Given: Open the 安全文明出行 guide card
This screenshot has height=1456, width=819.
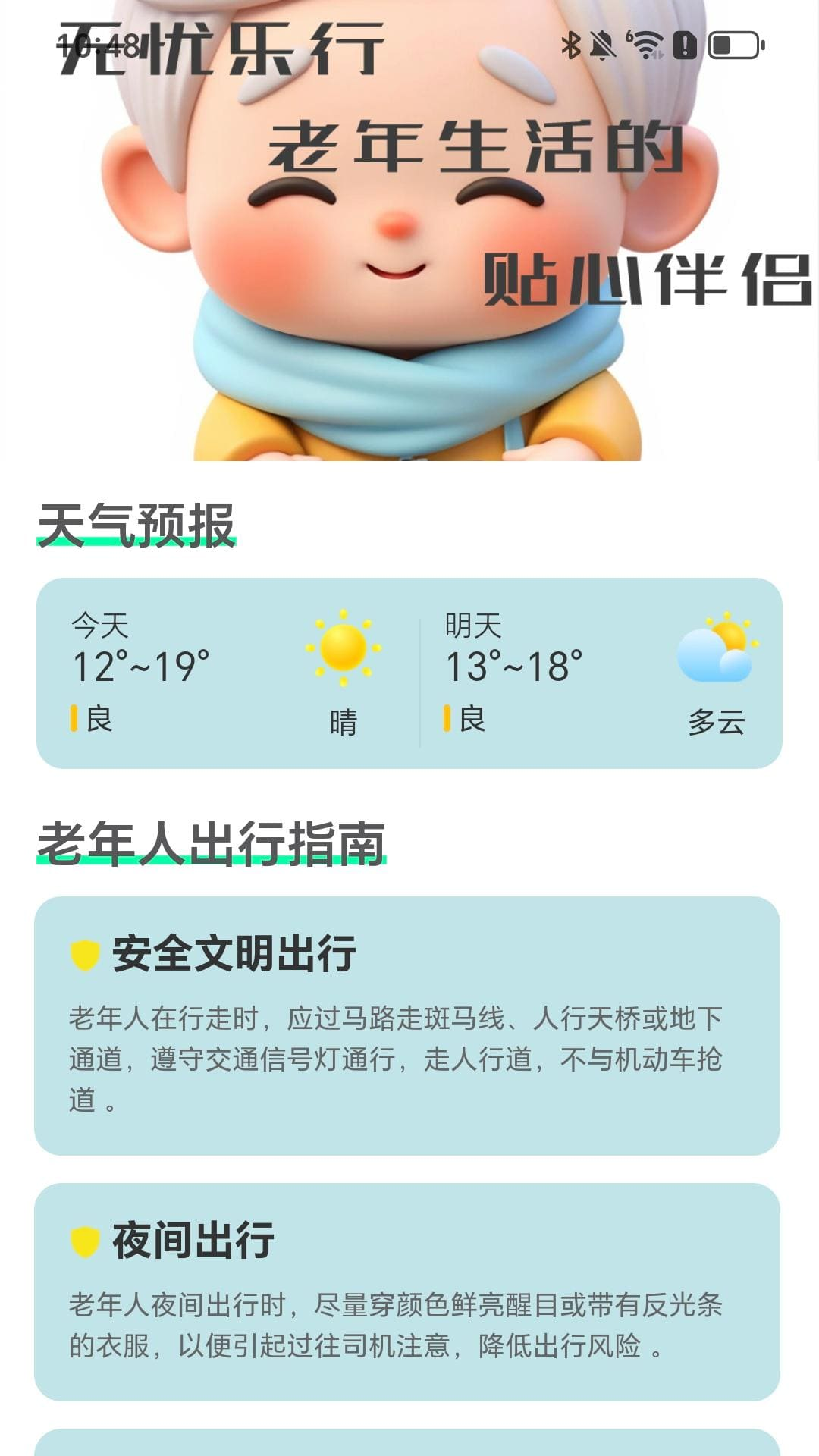Looking at the screenshot, I should [x=407, y=1025].
